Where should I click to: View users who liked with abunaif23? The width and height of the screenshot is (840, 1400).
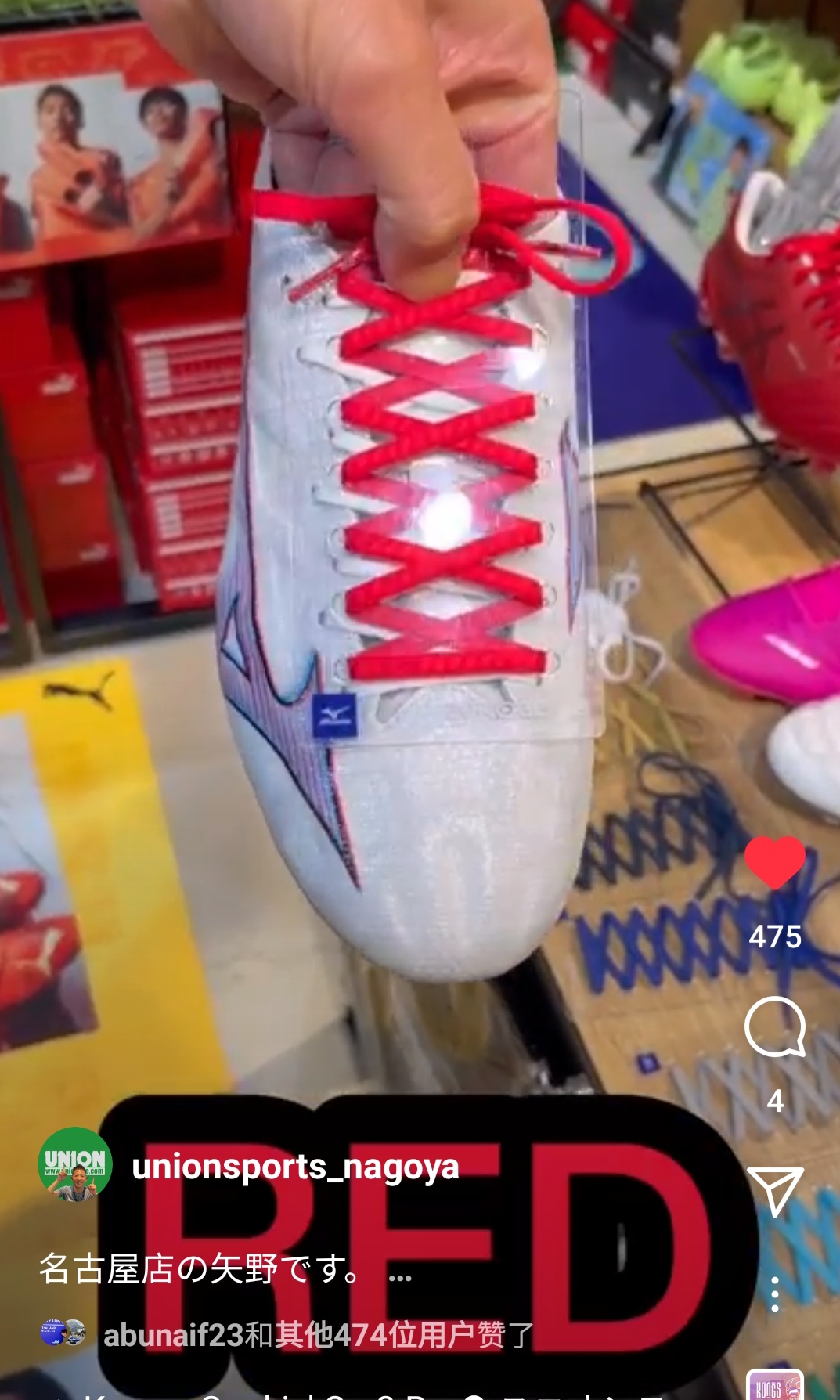(318, 1334)
